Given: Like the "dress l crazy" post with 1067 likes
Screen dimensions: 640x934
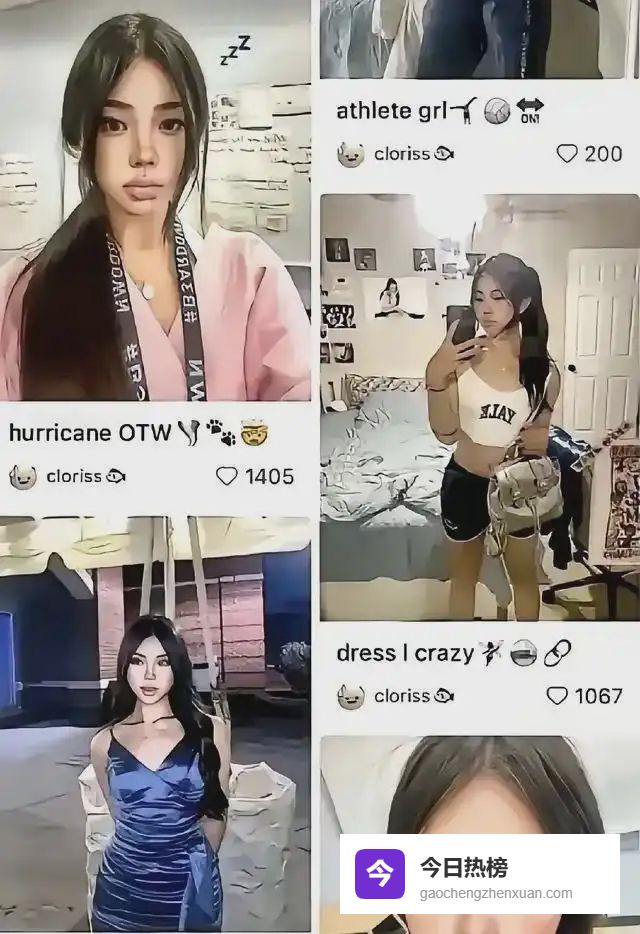Looking at the screenshot, I should coord(557,695).
